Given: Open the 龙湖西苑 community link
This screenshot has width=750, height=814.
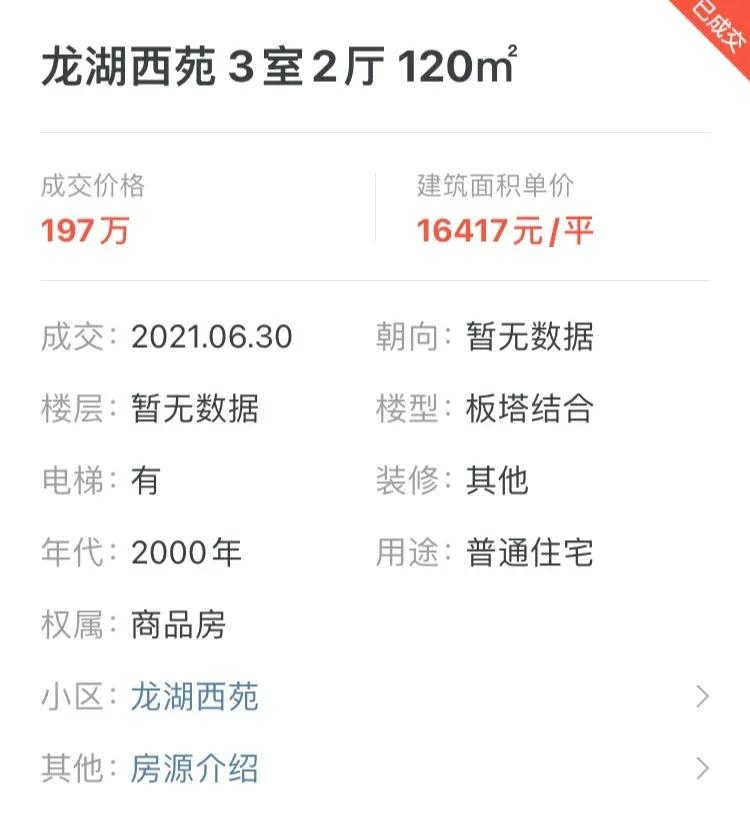Looking at the screenshot, I should 196,698.
